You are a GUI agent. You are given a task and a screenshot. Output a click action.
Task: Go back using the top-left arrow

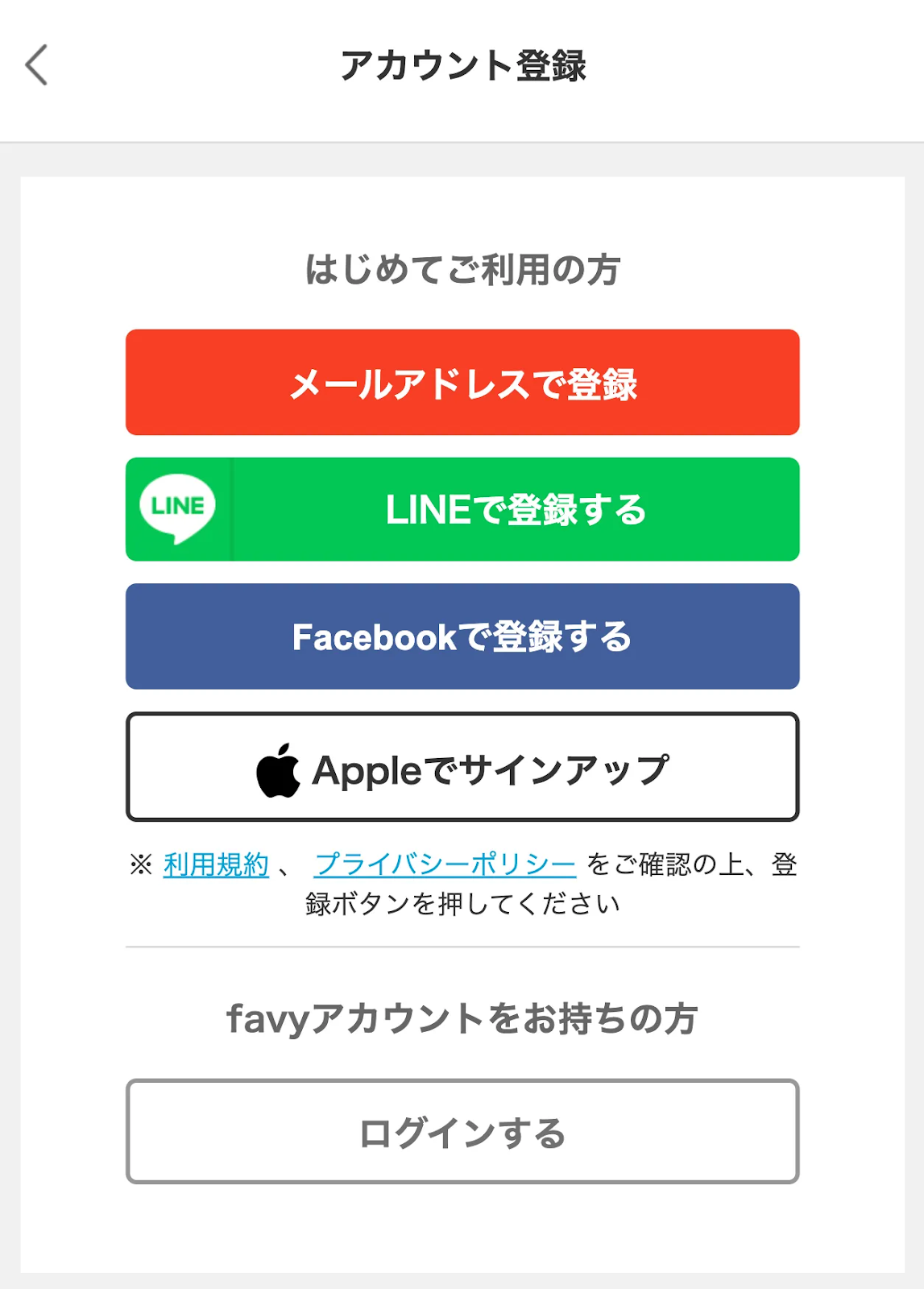[x=36, y=65]
